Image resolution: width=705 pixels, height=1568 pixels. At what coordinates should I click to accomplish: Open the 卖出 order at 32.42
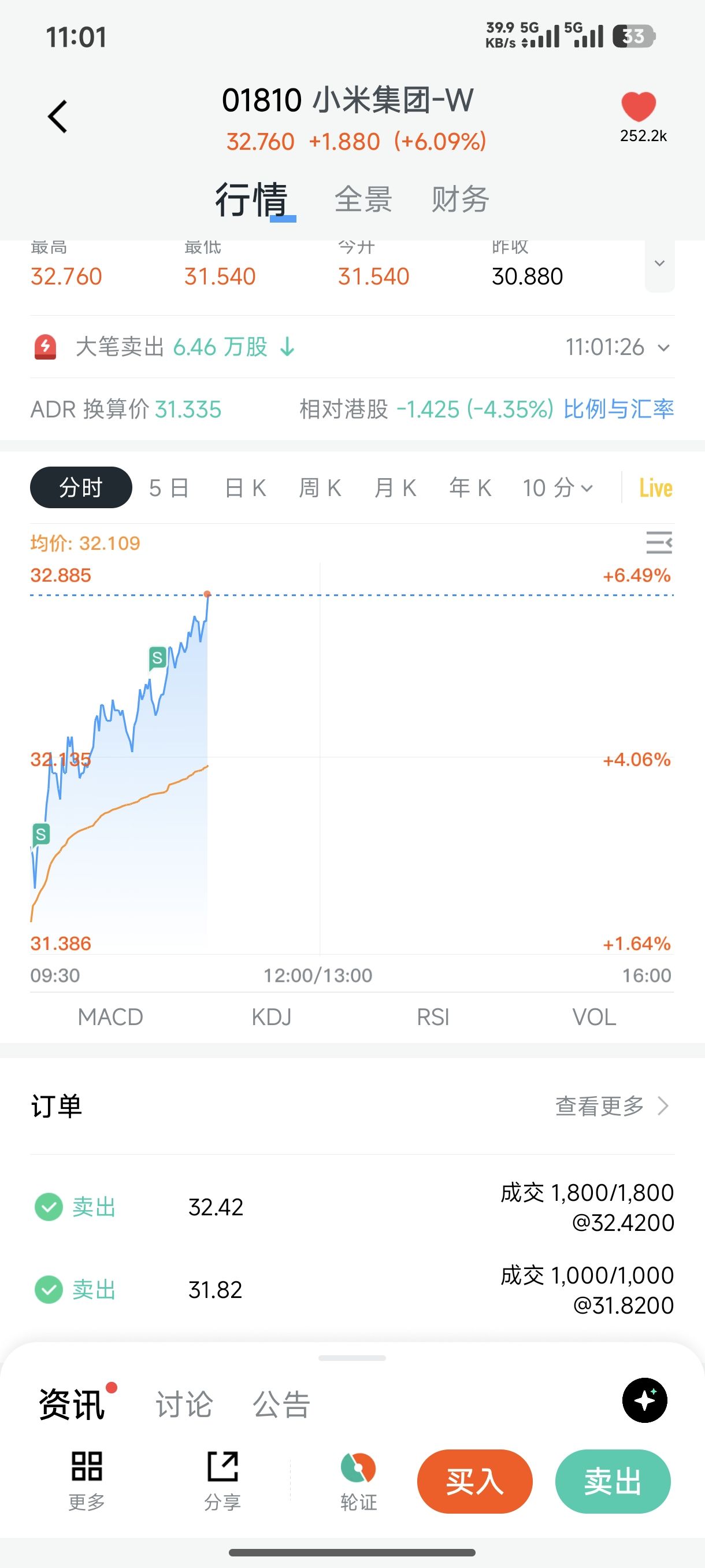tap(353, 1207)
